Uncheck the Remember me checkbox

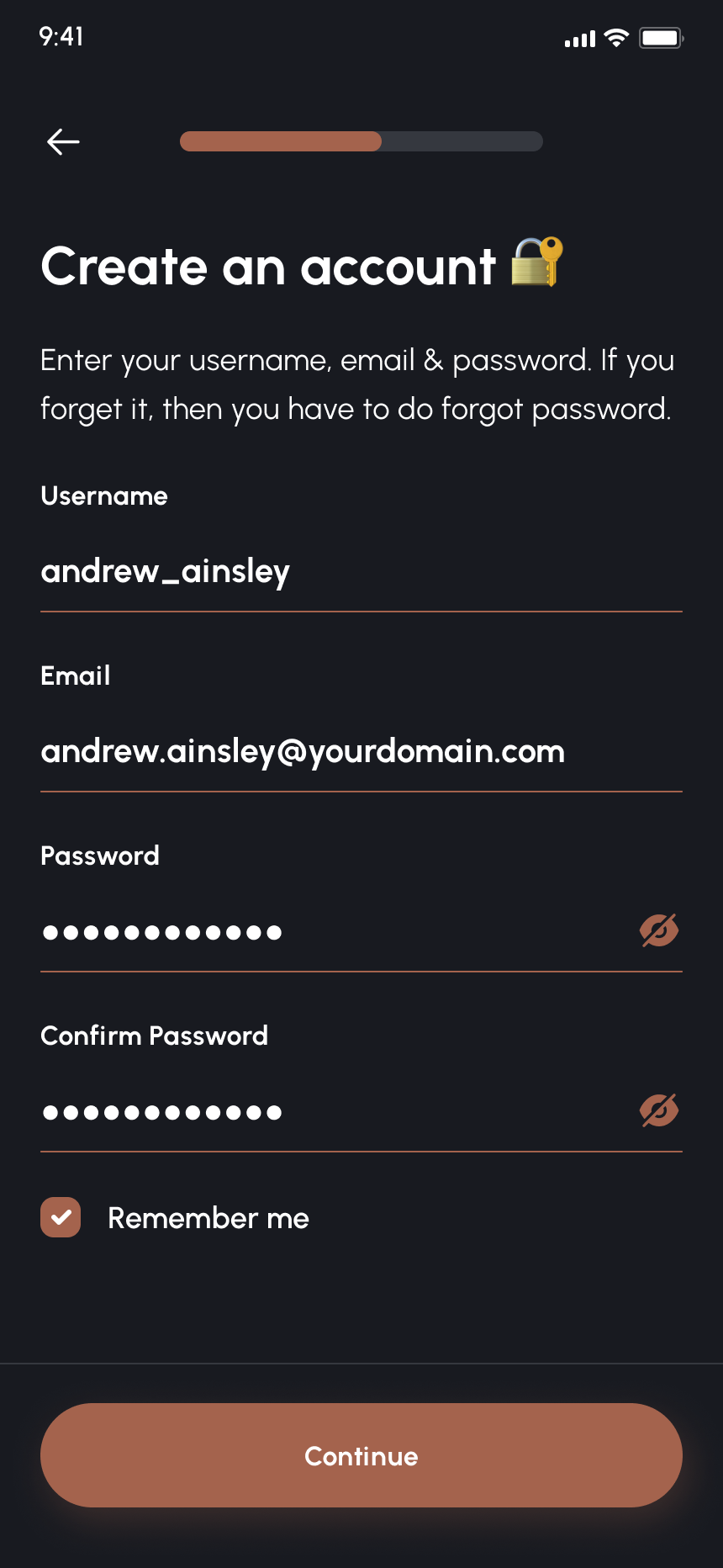click(61, 1217)
